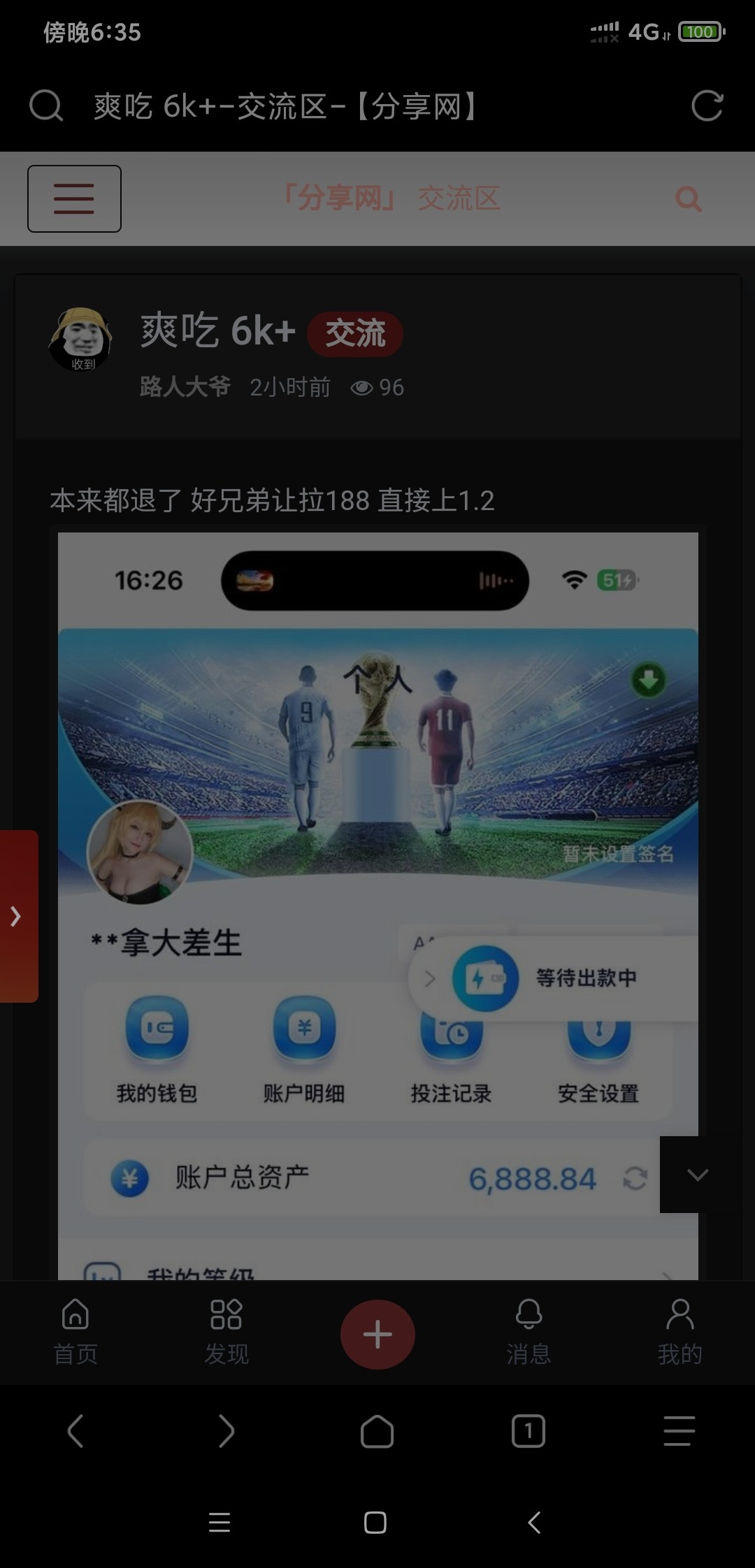The height and width of the screenshot is (1568, 755).
Task: Open 路人大爷's profile avatar
Action: pyautogui.click(x=80, y=339)
